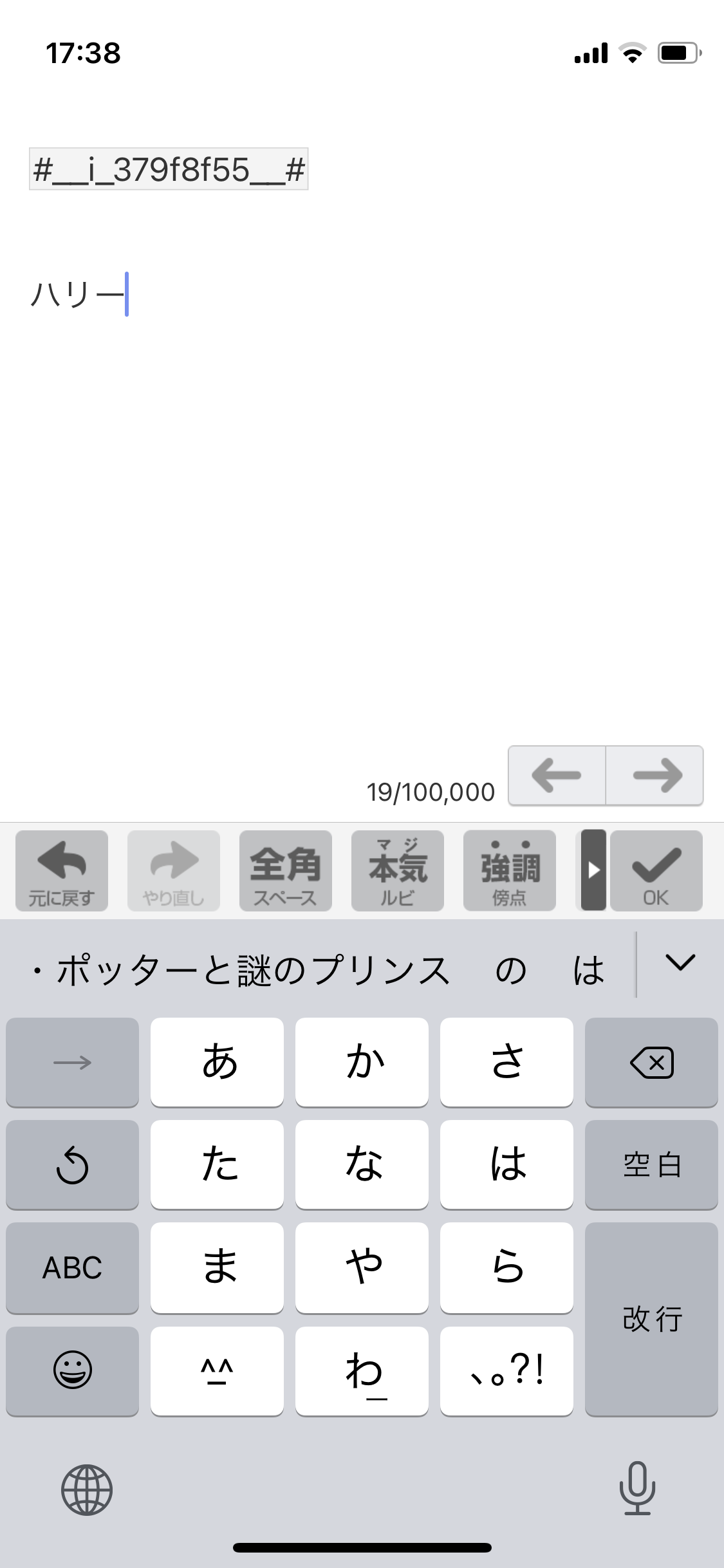Insert a full-width space with 全角スペース
This screenshot has width=724, height=1568.
pyautogui.click(x=285, y=870)
